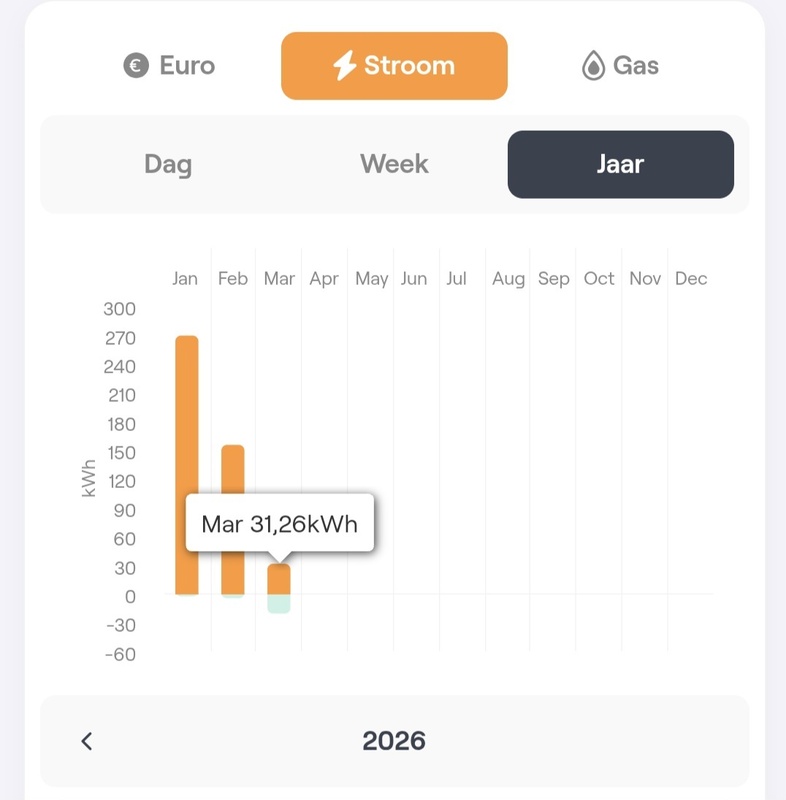Switch to the Gas tab
The height and width of the screenshot is (800, 786).
coord(620,66)
